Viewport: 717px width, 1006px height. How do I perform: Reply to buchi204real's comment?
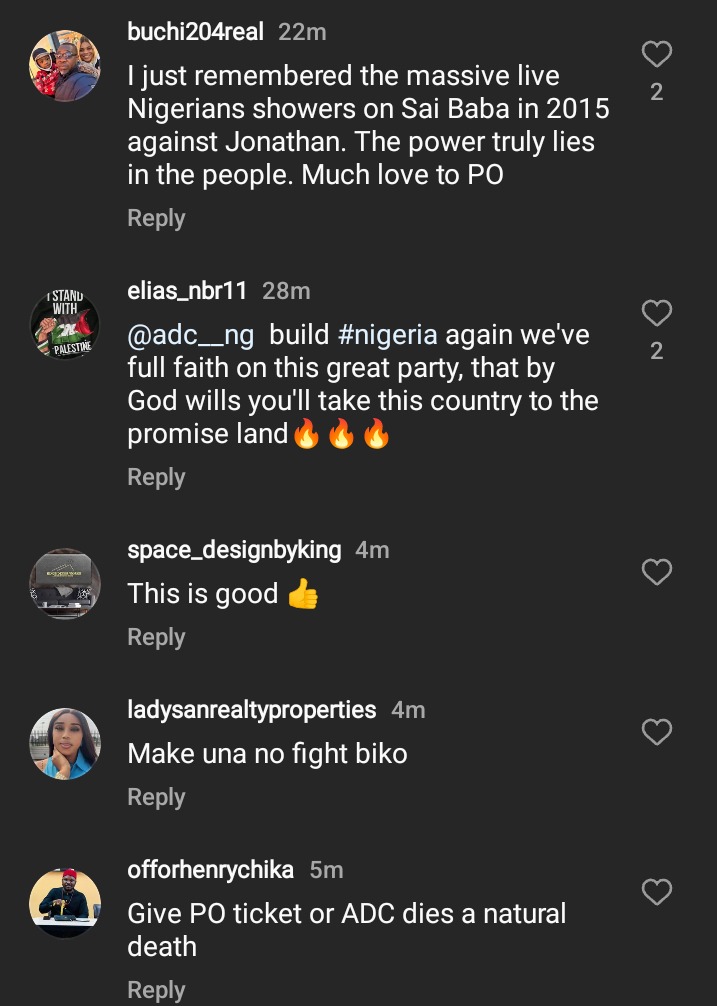(156, 218)
